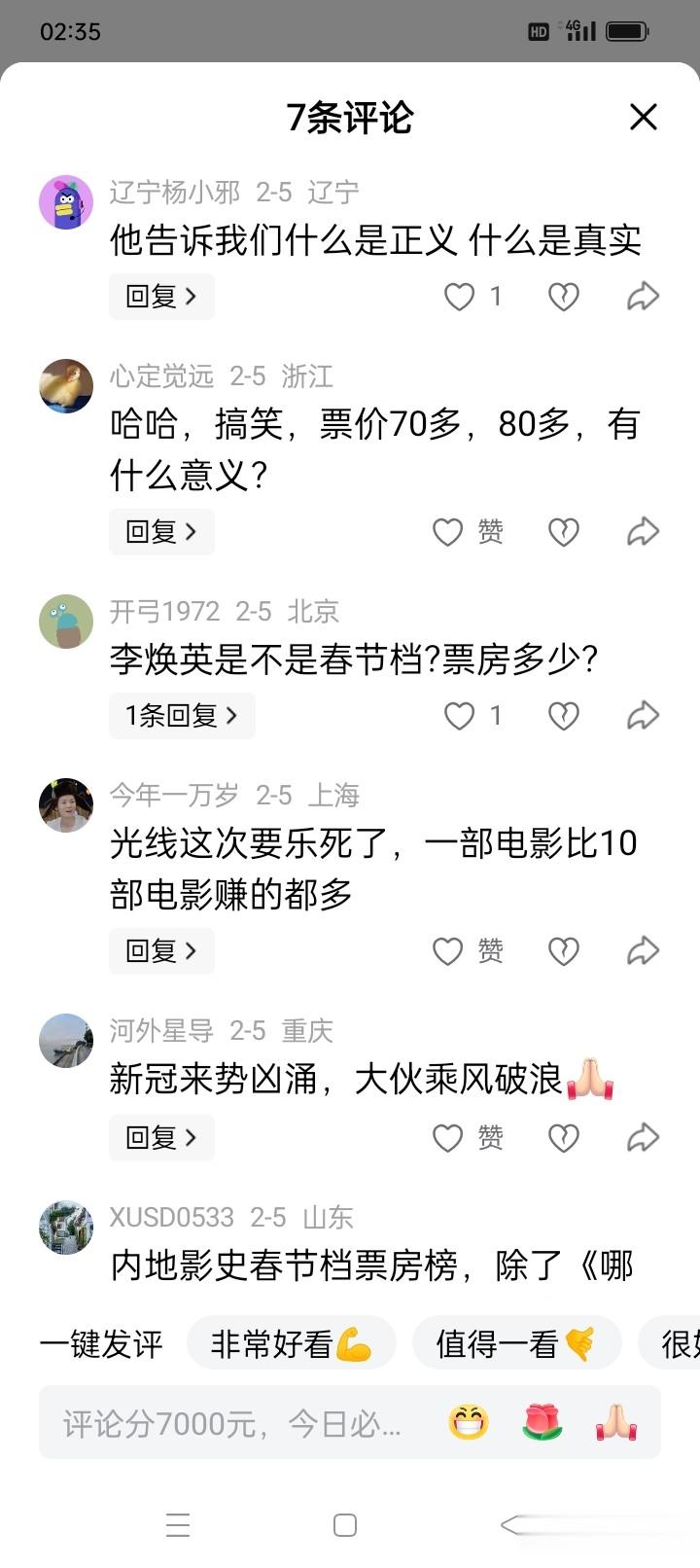Expand 1条回复 under 开弓1972's comment
Image resolution: width=700 pixels, height=1568 pixels.
tap(182, 716)
